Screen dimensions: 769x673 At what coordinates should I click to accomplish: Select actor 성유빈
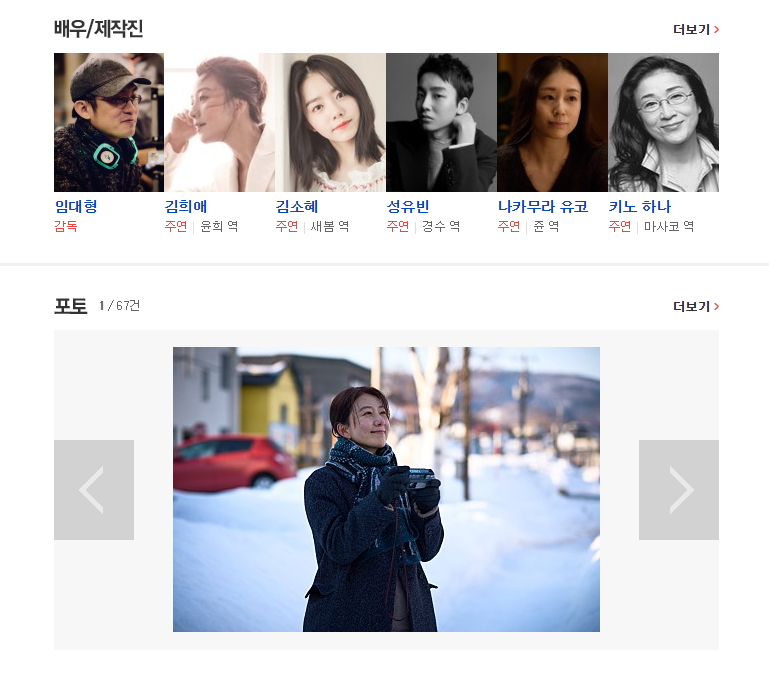point(408,207)
